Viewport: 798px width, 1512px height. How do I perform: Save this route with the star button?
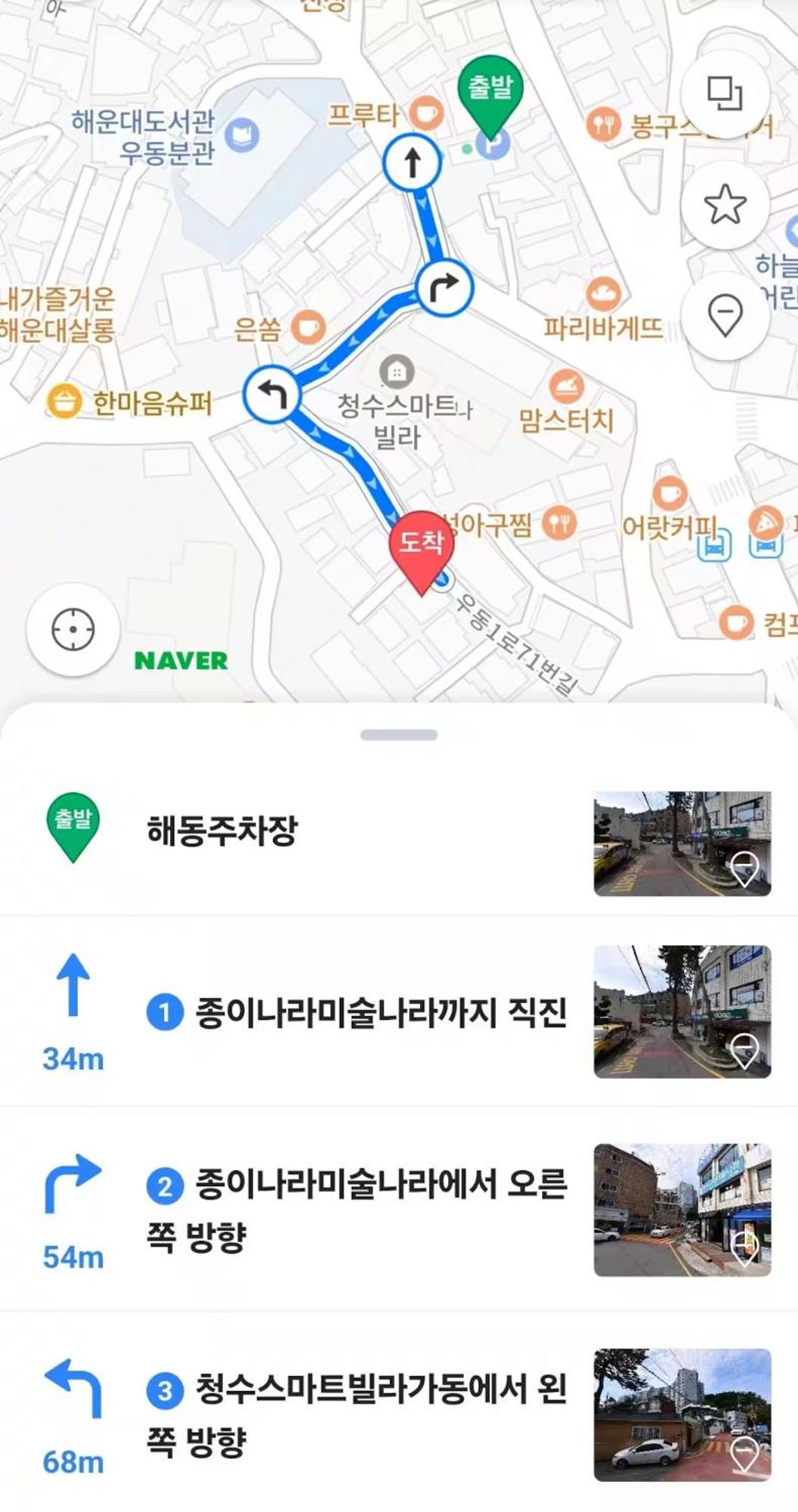click(725, 204)
